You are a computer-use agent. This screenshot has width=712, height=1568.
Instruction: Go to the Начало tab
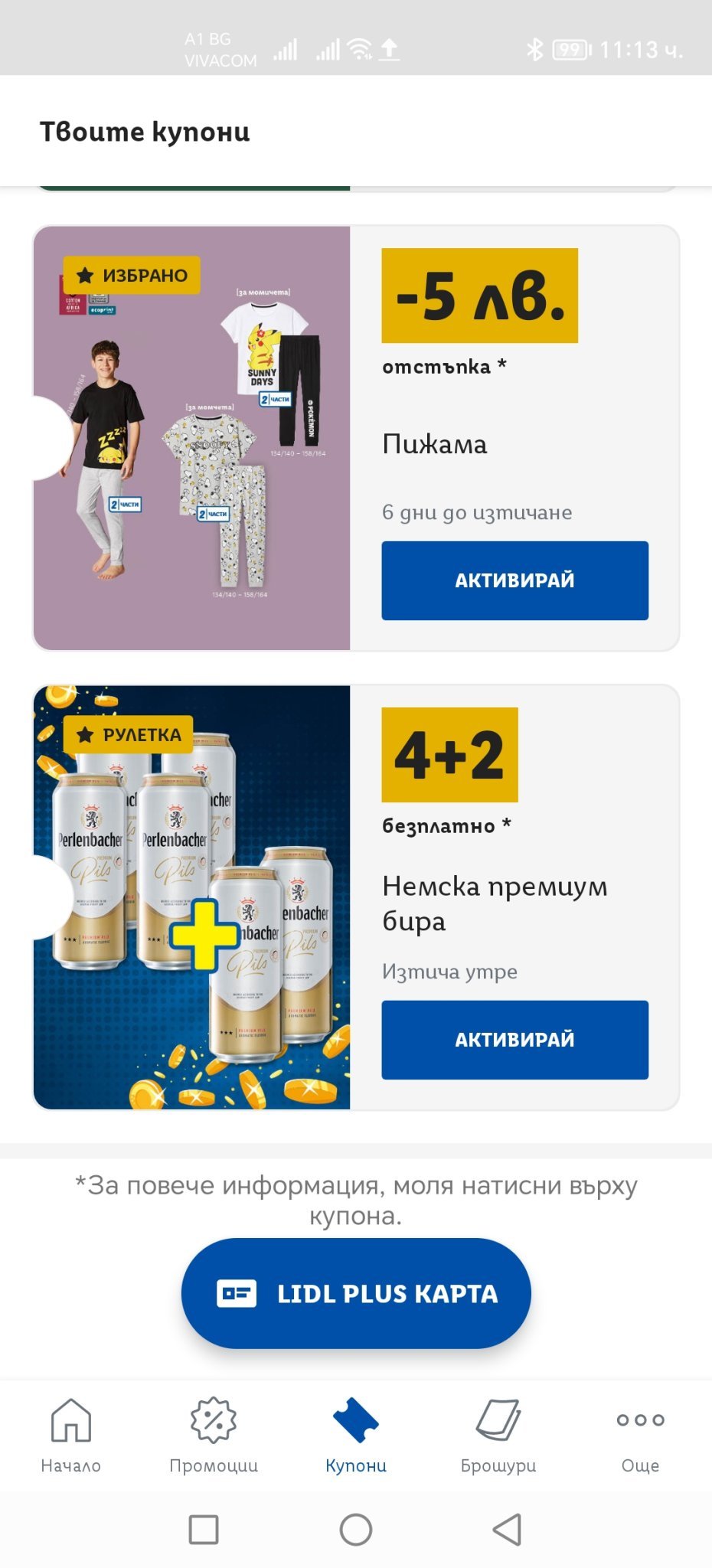[70, 1435]
